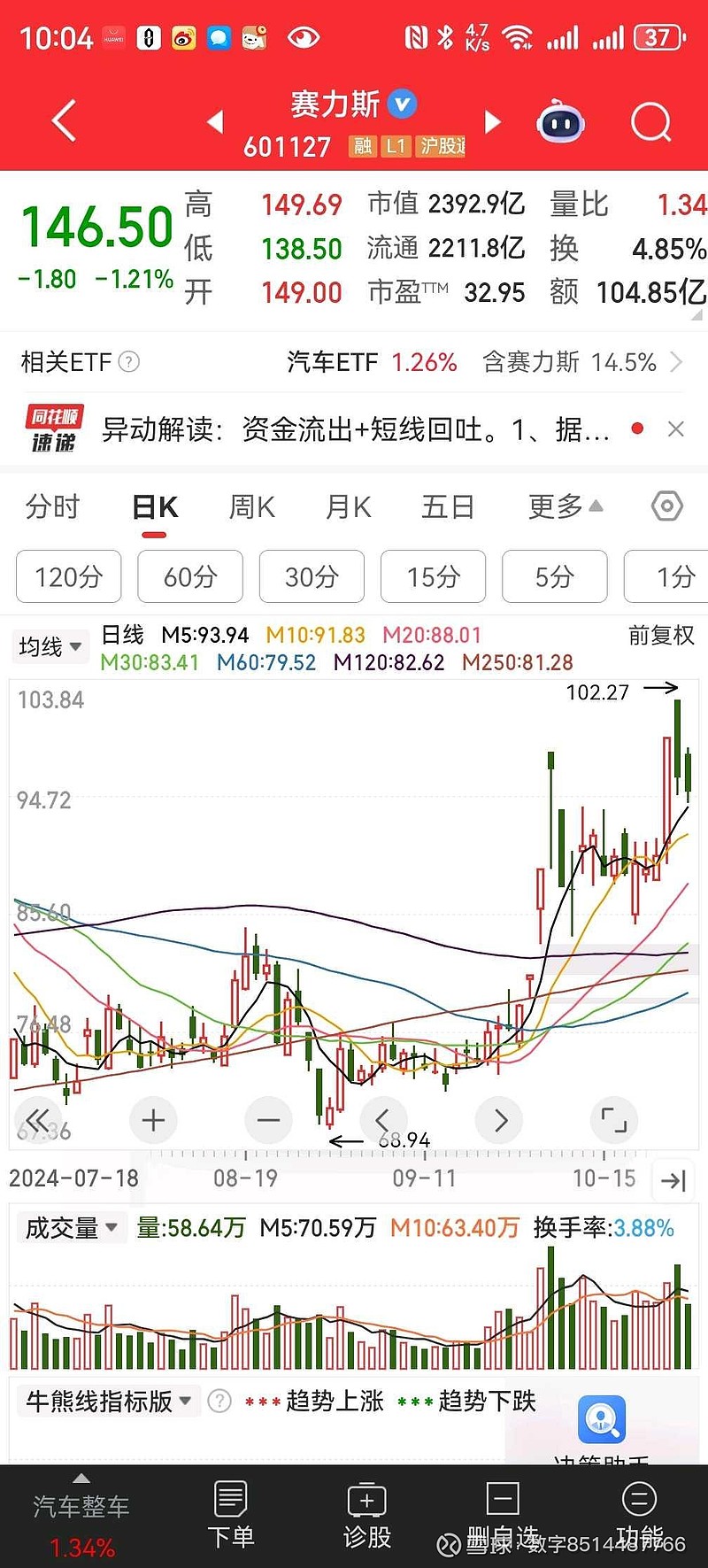Open the 均线 indicator dropdown
The width and height of the screenshot is (708, 1568).
coord(50,647)
